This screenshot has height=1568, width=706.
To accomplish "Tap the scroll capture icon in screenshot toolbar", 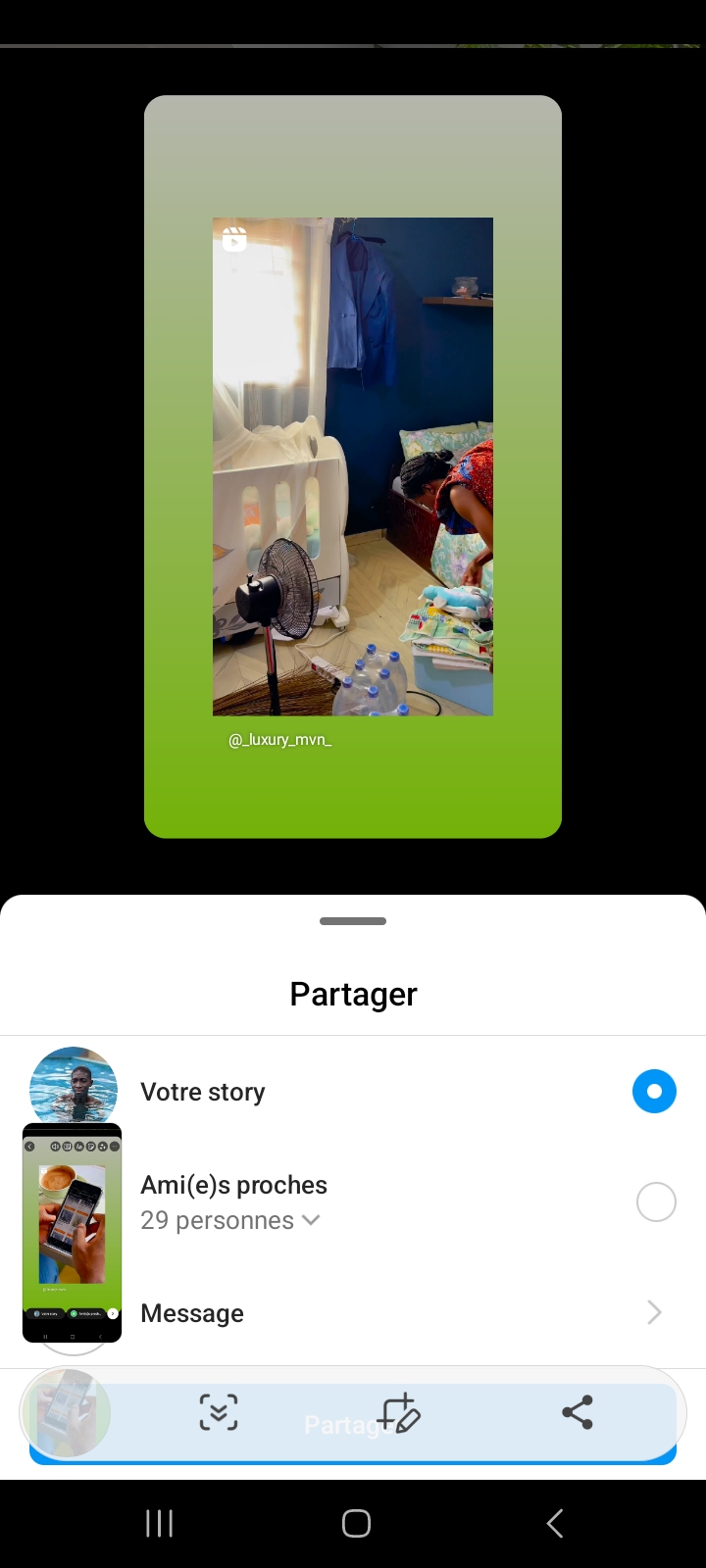I will [x=219, y=1412].
